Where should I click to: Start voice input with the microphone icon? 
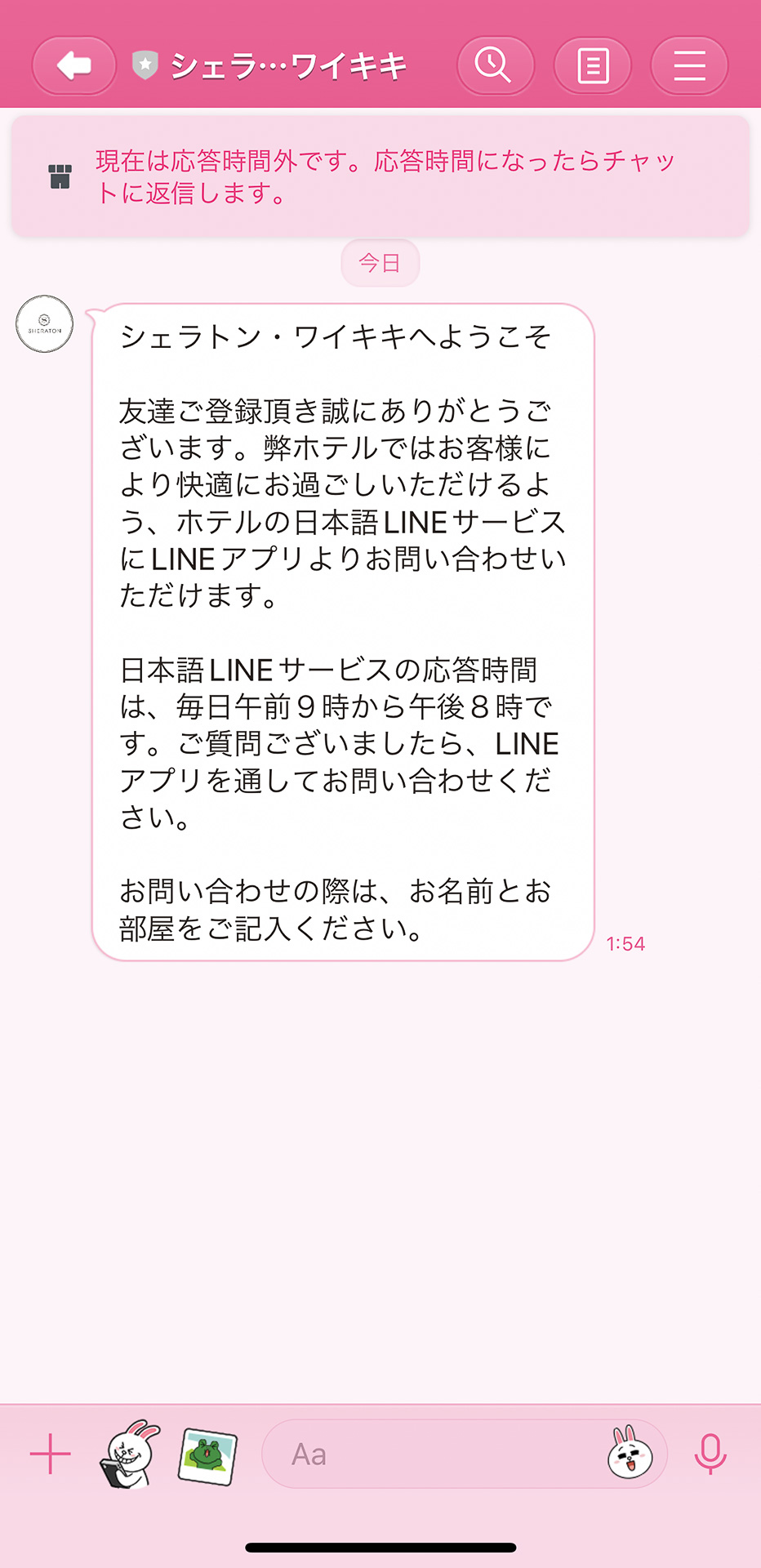(x=709, y=1454)
